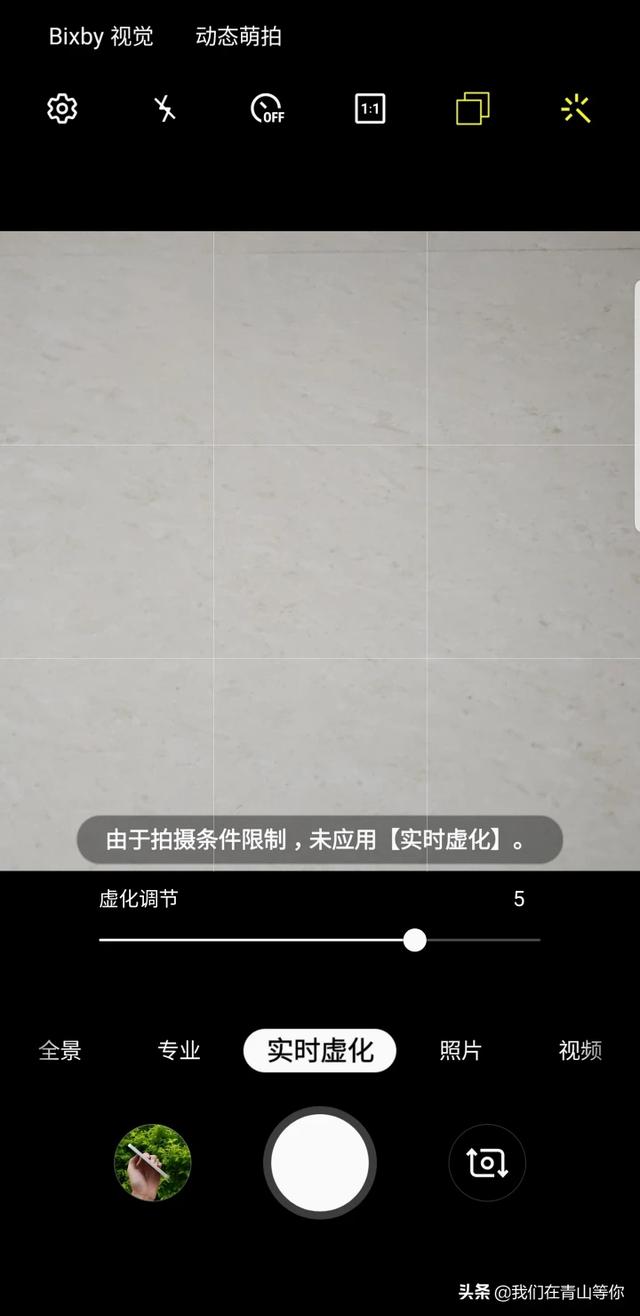Tap the yellow sparkle effects icon
This screenshot has width=640, height=1316.
(576, 108)
